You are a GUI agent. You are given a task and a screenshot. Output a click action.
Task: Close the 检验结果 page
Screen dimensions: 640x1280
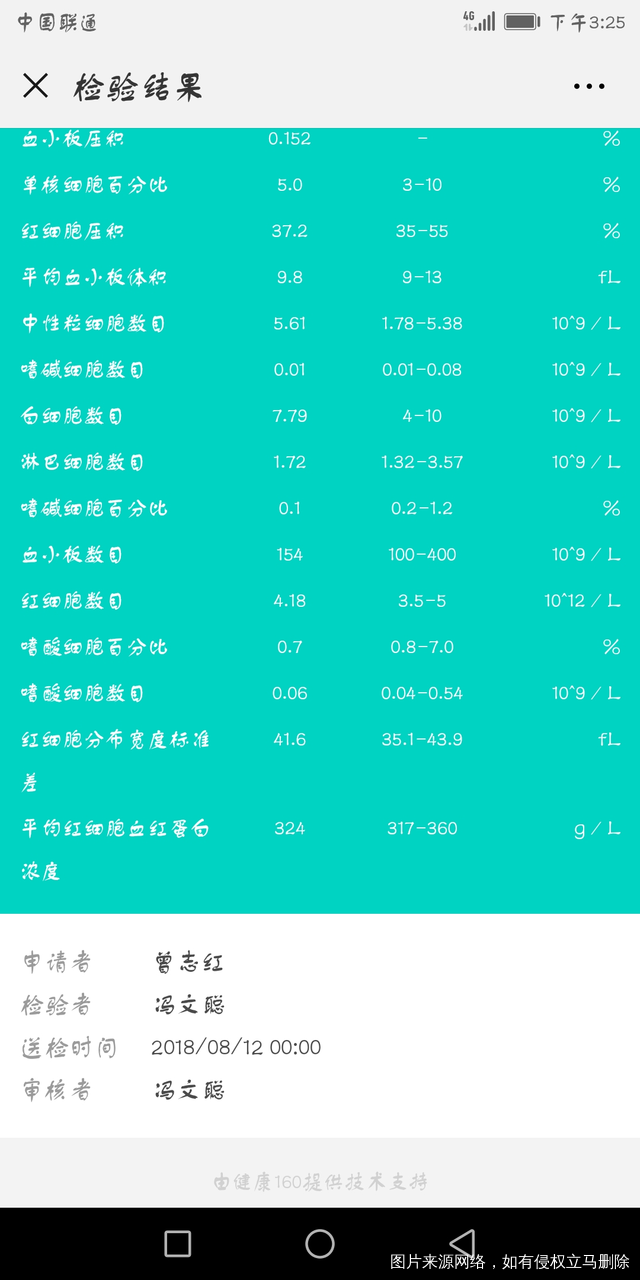click(35, 86)
